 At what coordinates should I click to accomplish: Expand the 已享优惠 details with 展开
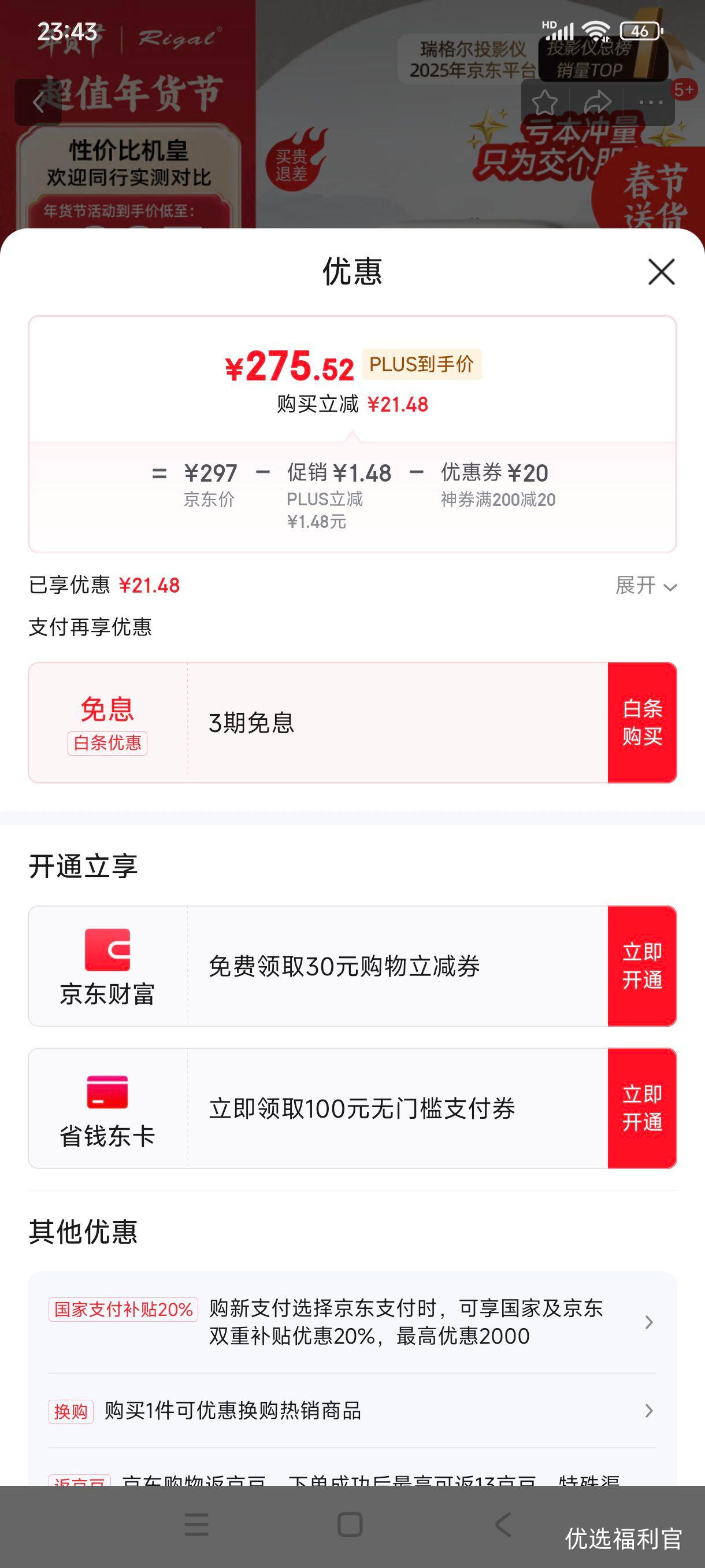pos(646,586)
